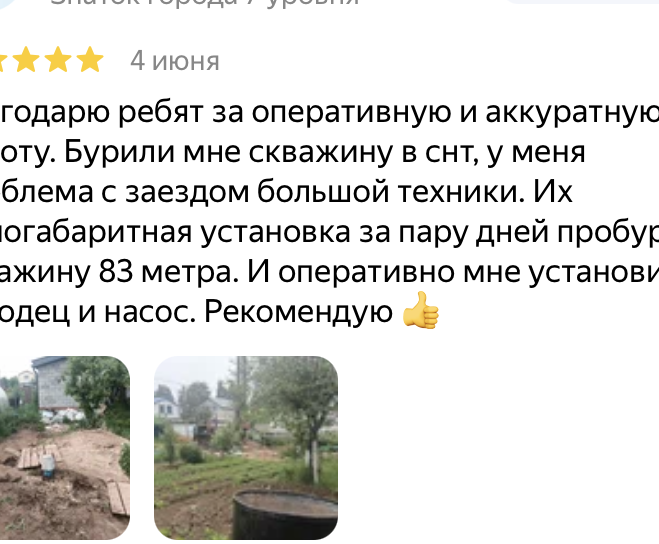This screenshot has width=659, height=544.
Task: Open the review photo with wooden boards
Action: click(63, 448)
